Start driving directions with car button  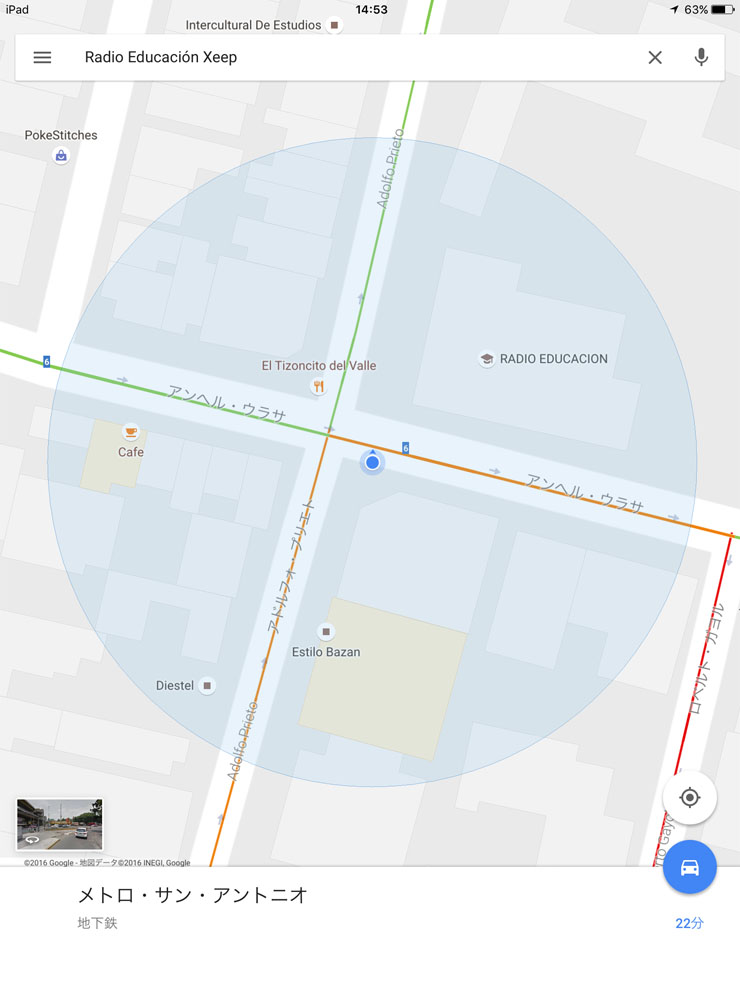(689, 867)
